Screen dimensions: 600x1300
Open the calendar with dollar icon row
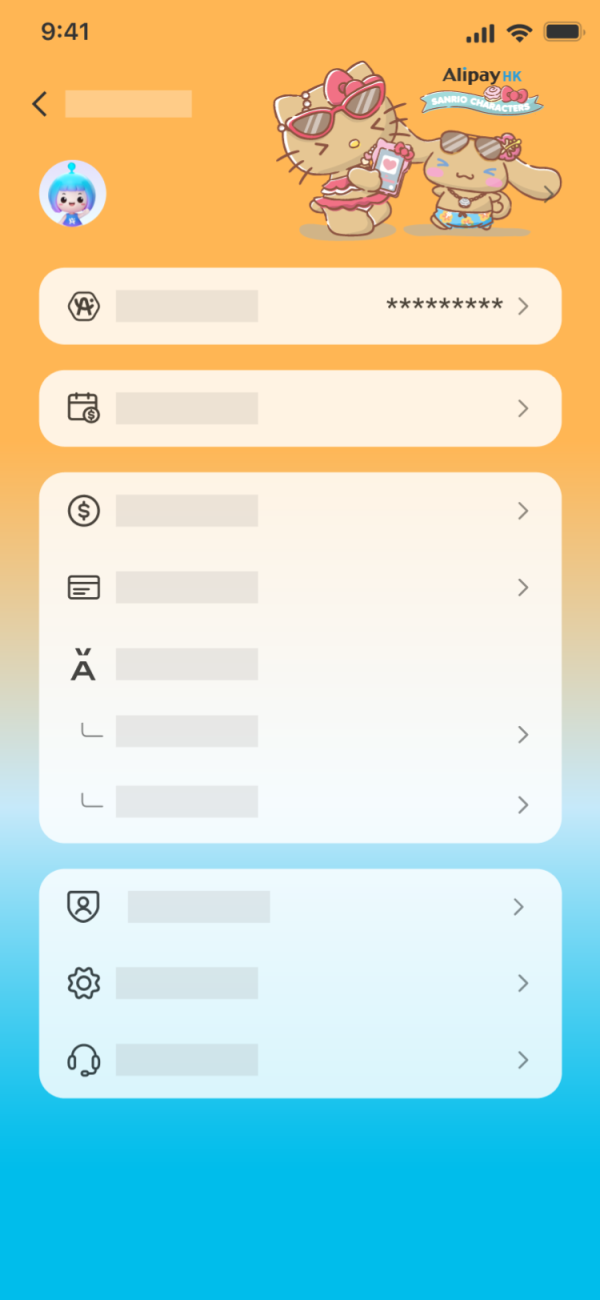pyautogui.click(x=300, y=408)
